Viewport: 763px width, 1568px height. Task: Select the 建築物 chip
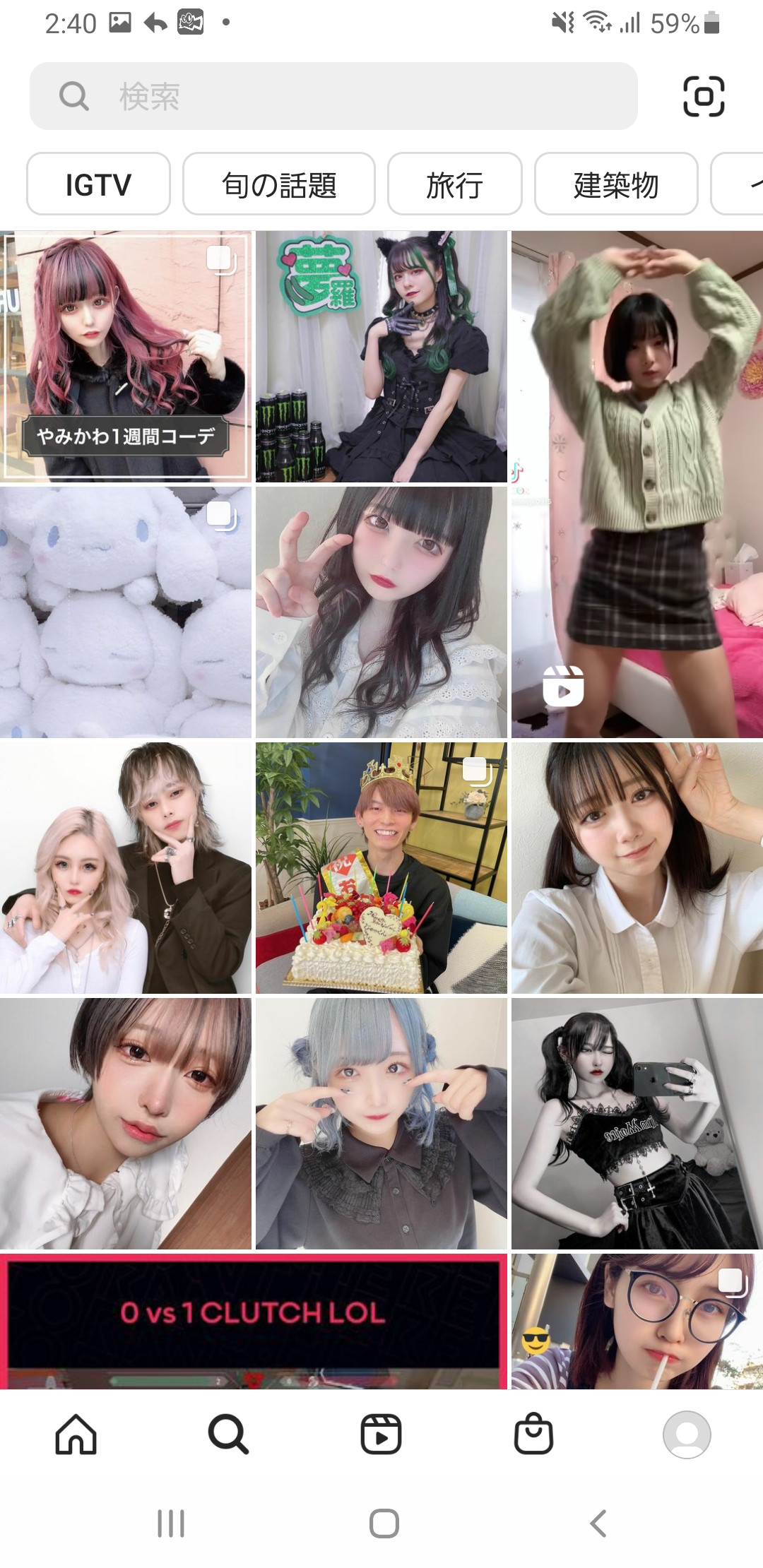coord(616,184)
